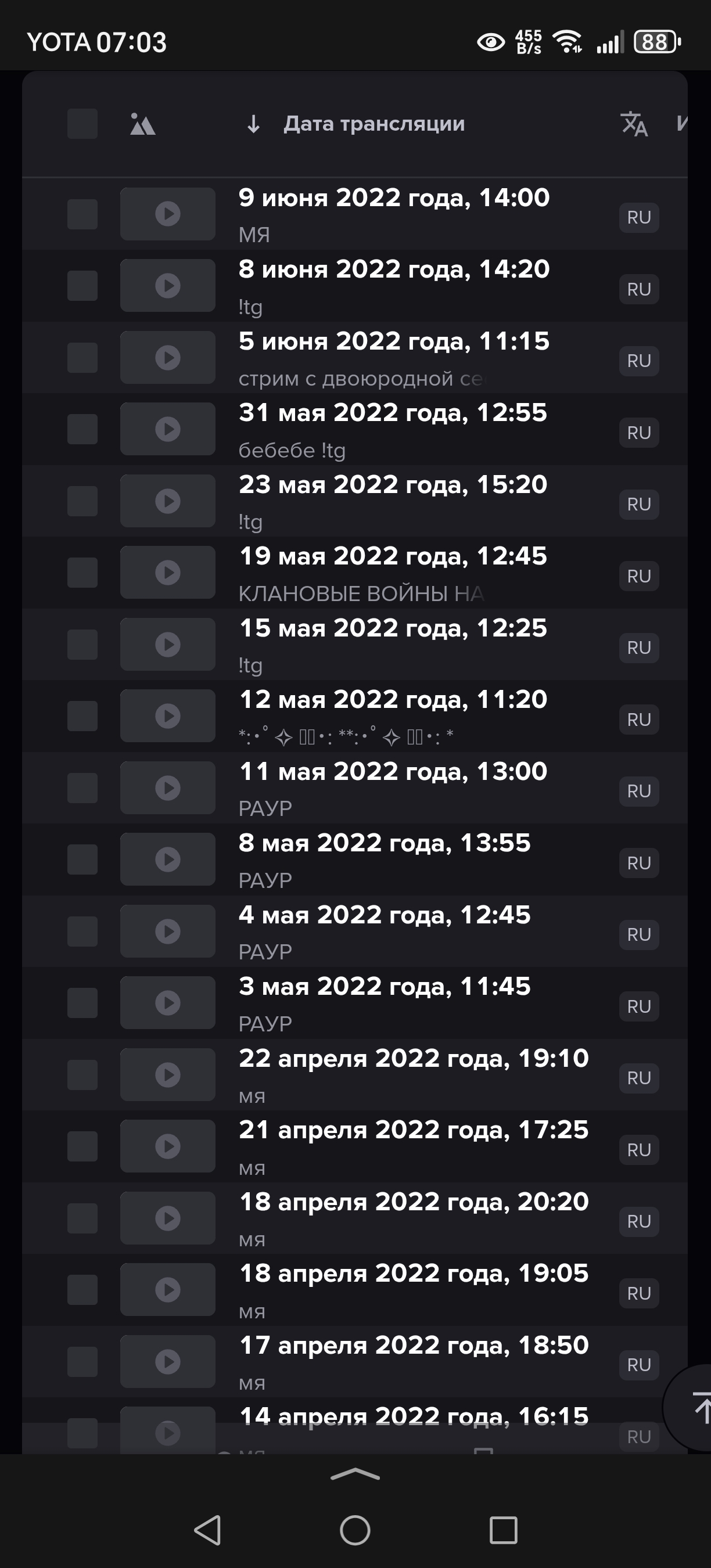Play the thumbnail for 18 апреля 2022, 20:20

167,1218
